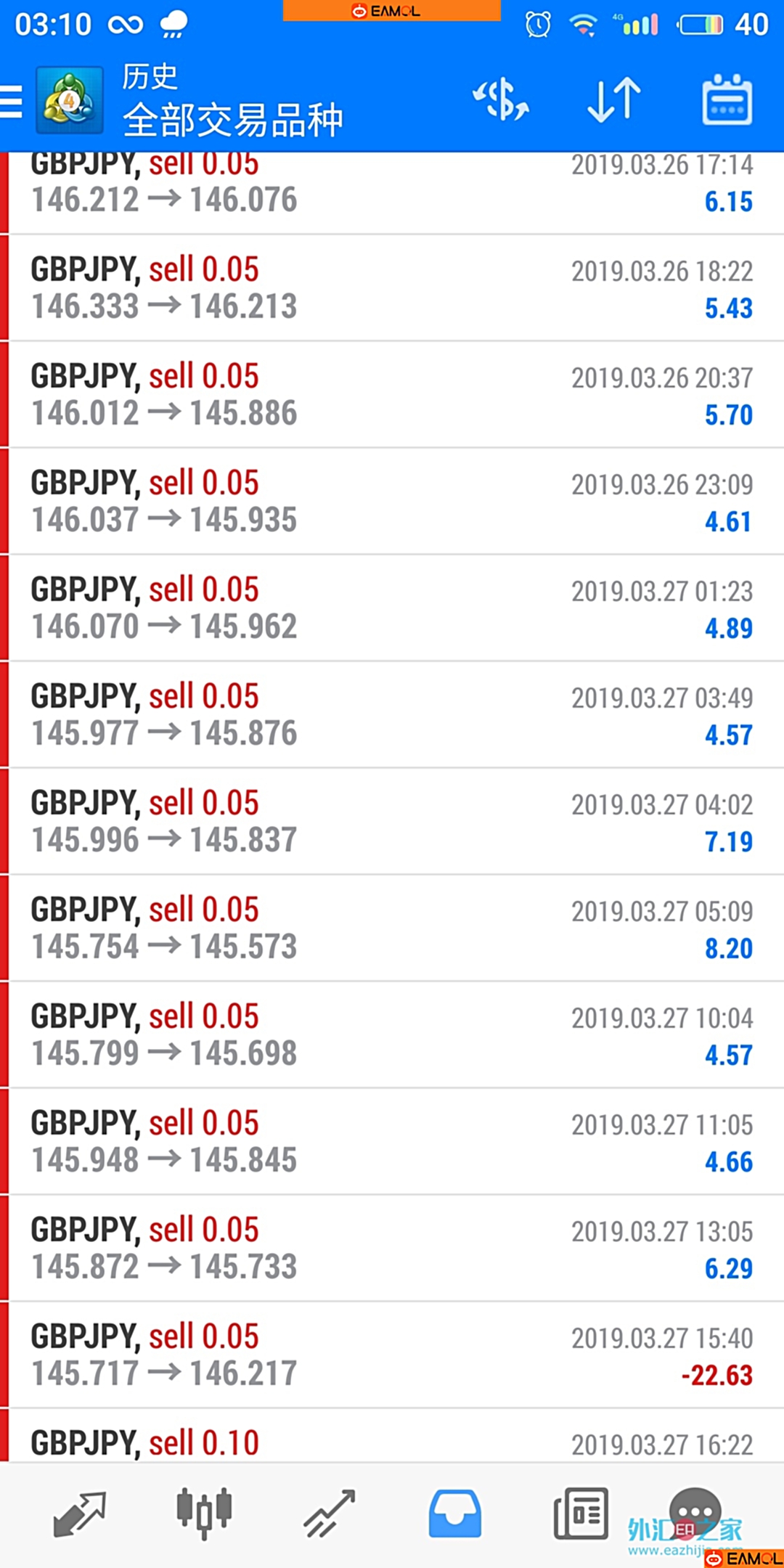
Task: Expand the trade with profit 7.19
Action: (x=392, y=822)
